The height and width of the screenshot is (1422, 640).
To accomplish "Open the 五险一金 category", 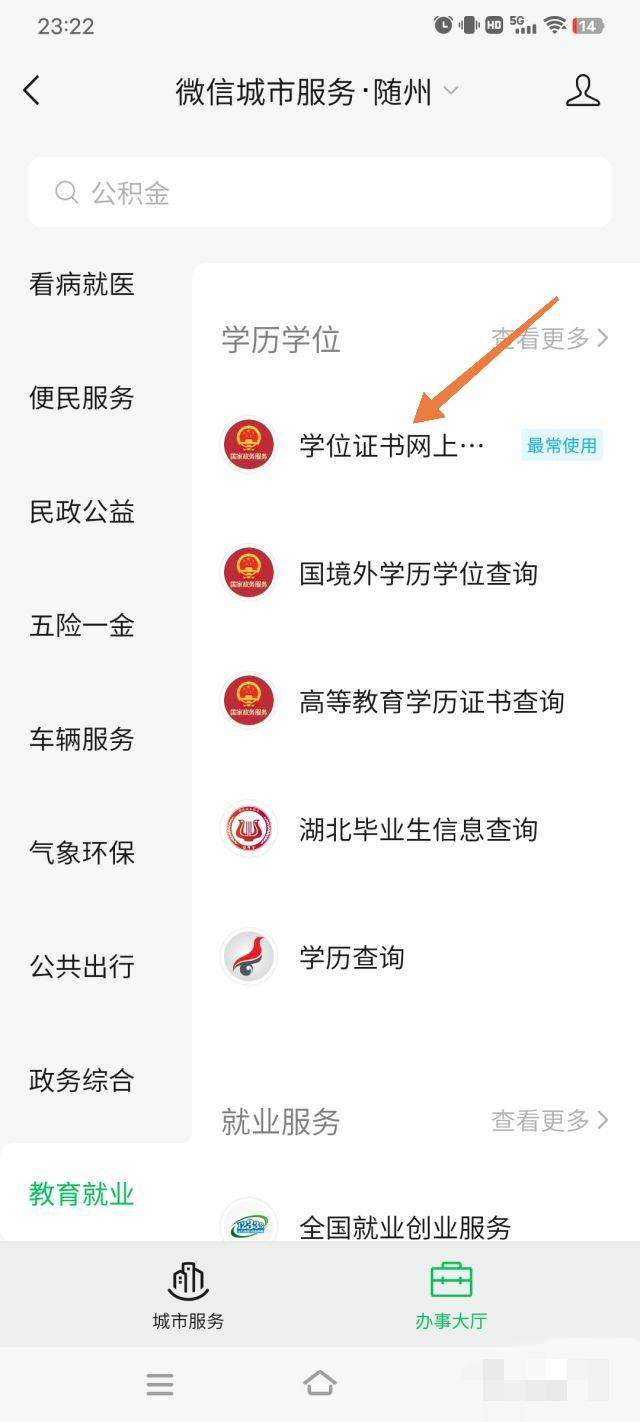I will tap(82, 626).
